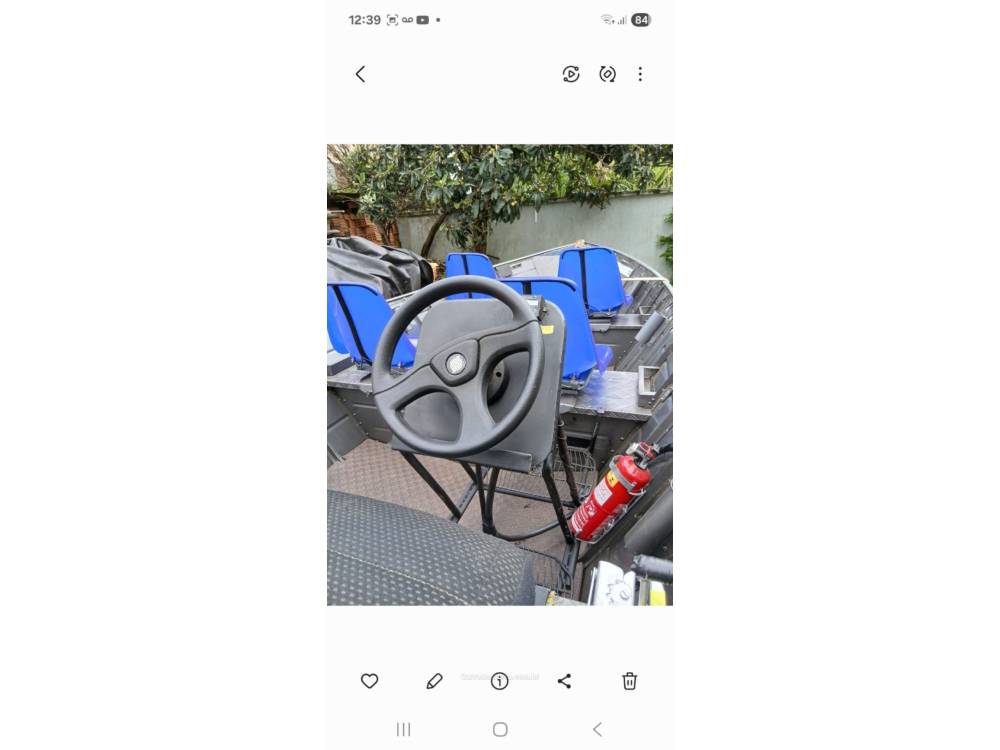
Task: Open the three-dot overflow menu
Action: tap(640, 74)
